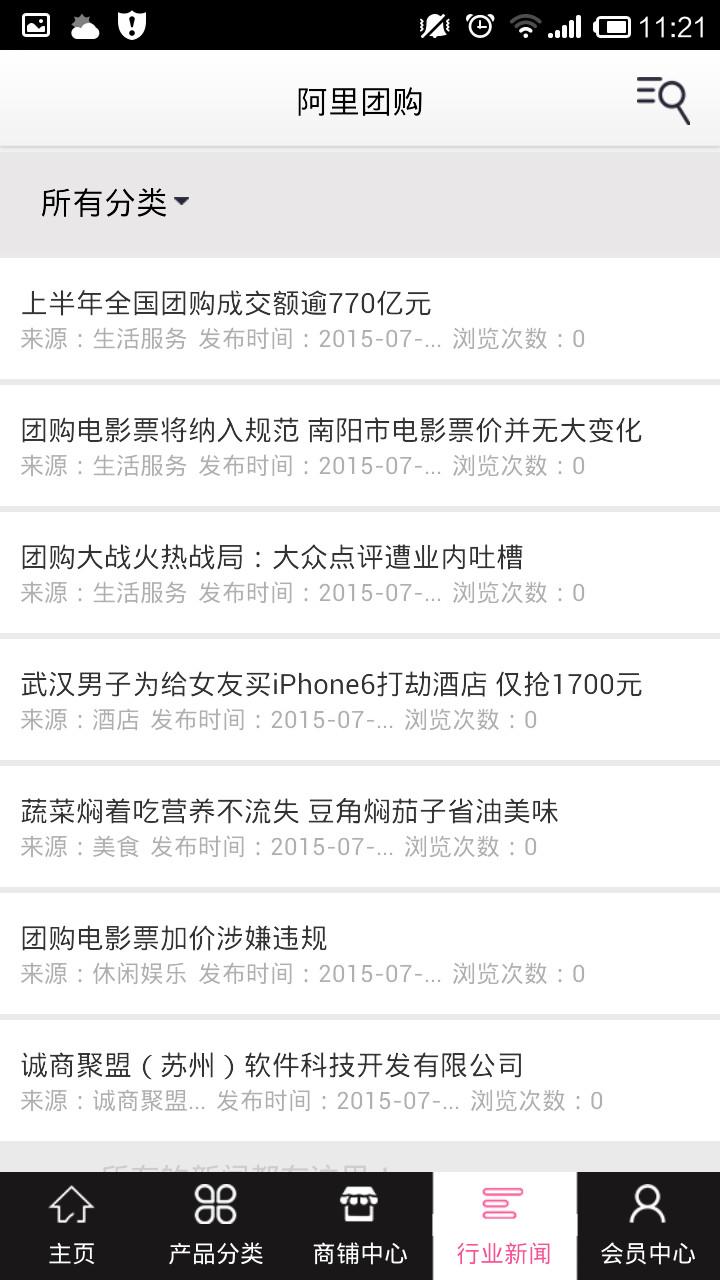Switch to the 行业新闻 tab

tap(503, 1225)
